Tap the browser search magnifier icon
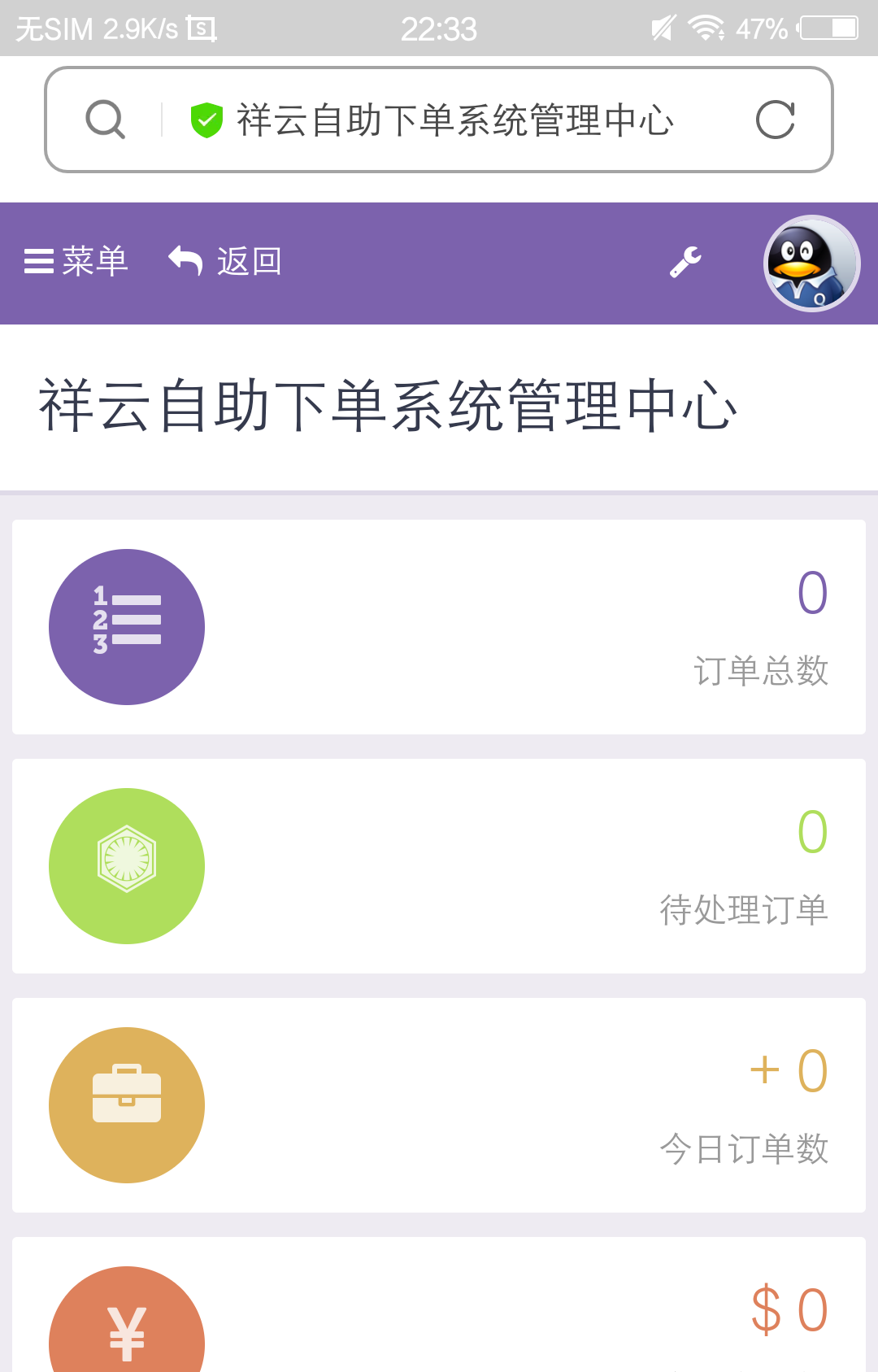 point(106,120)
